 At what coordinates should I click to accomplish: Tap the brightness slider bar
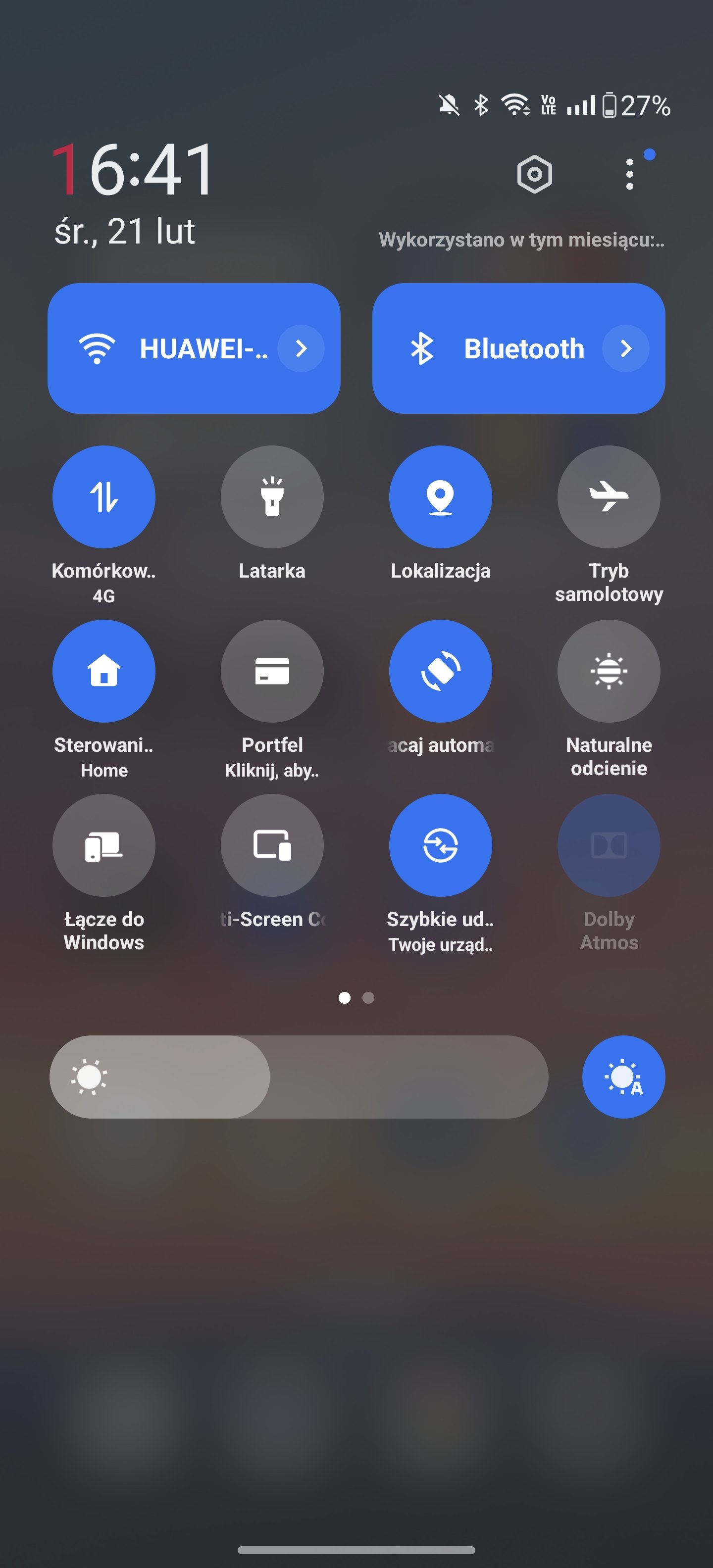click(x=299, y=1077)
